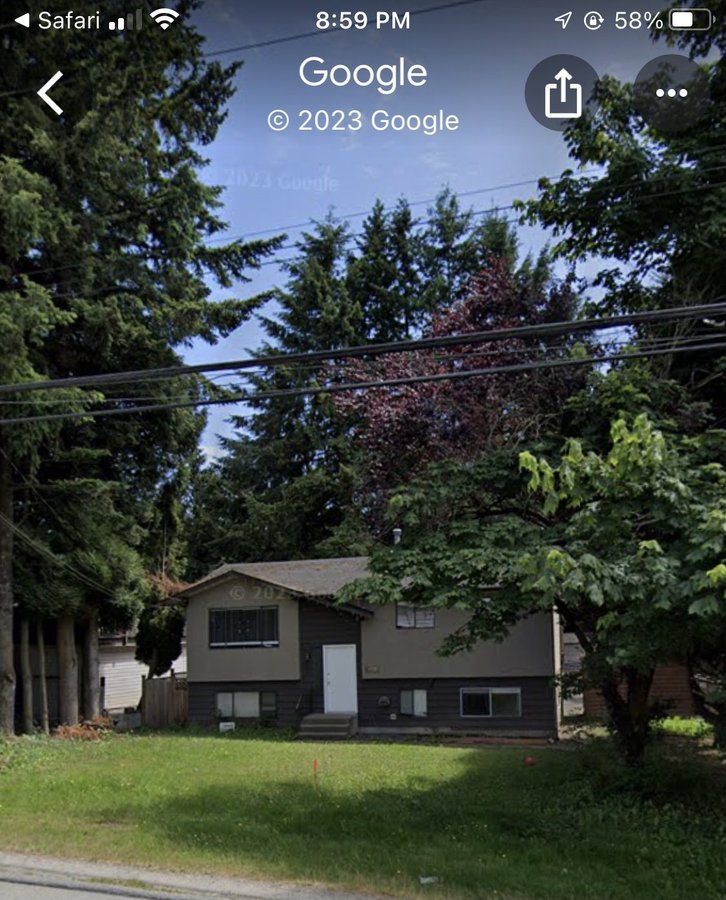Viewport: 726px width, 900px height.
Task: Tap the battery icon
Action: point(690,17)
